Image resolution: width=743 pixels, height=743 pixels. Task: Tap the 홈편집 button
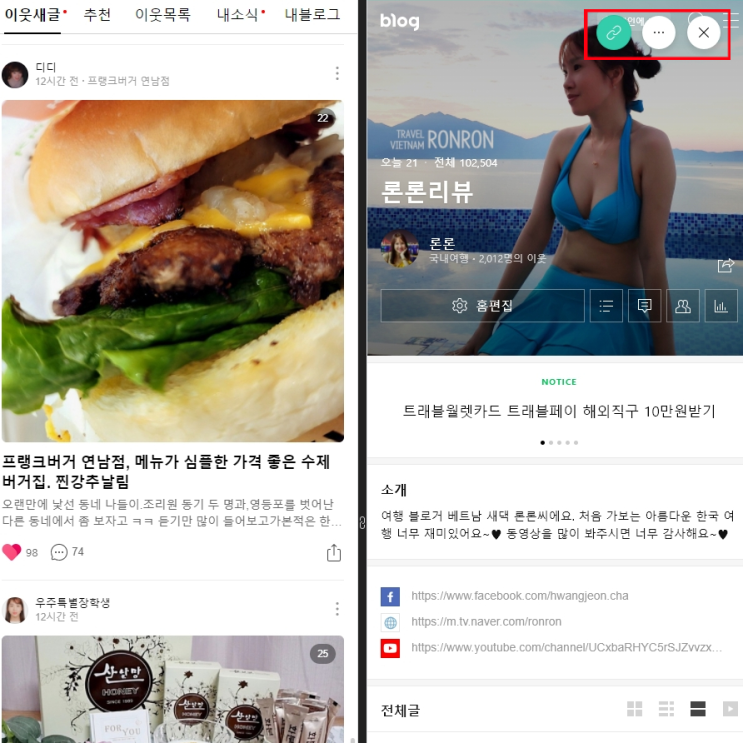tap(483, 306)
